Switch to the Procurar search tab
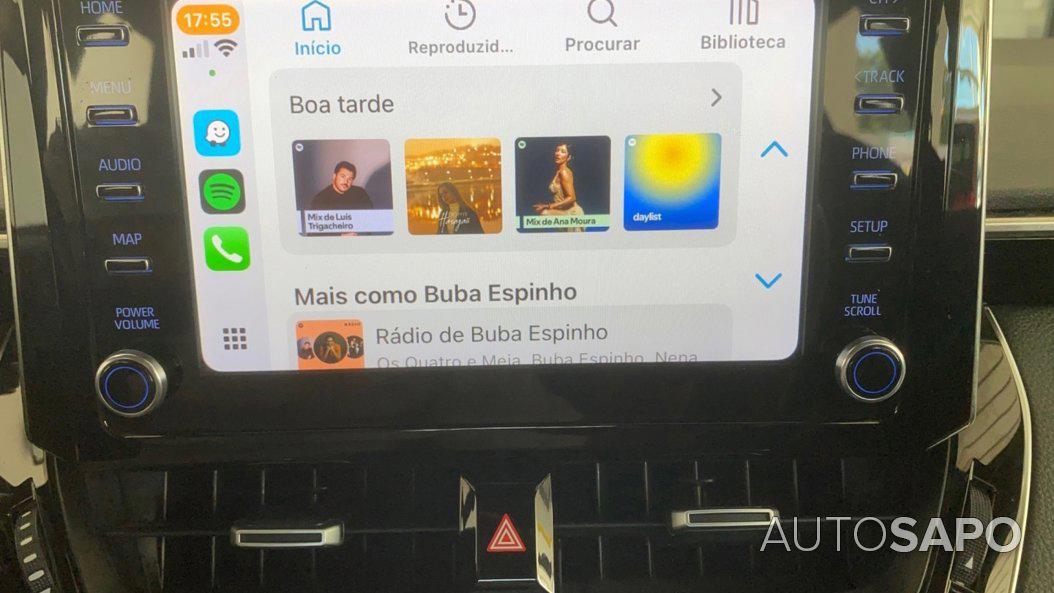Image resolution: width=1054 pixels, height=593 pixels. click(602, 29)
